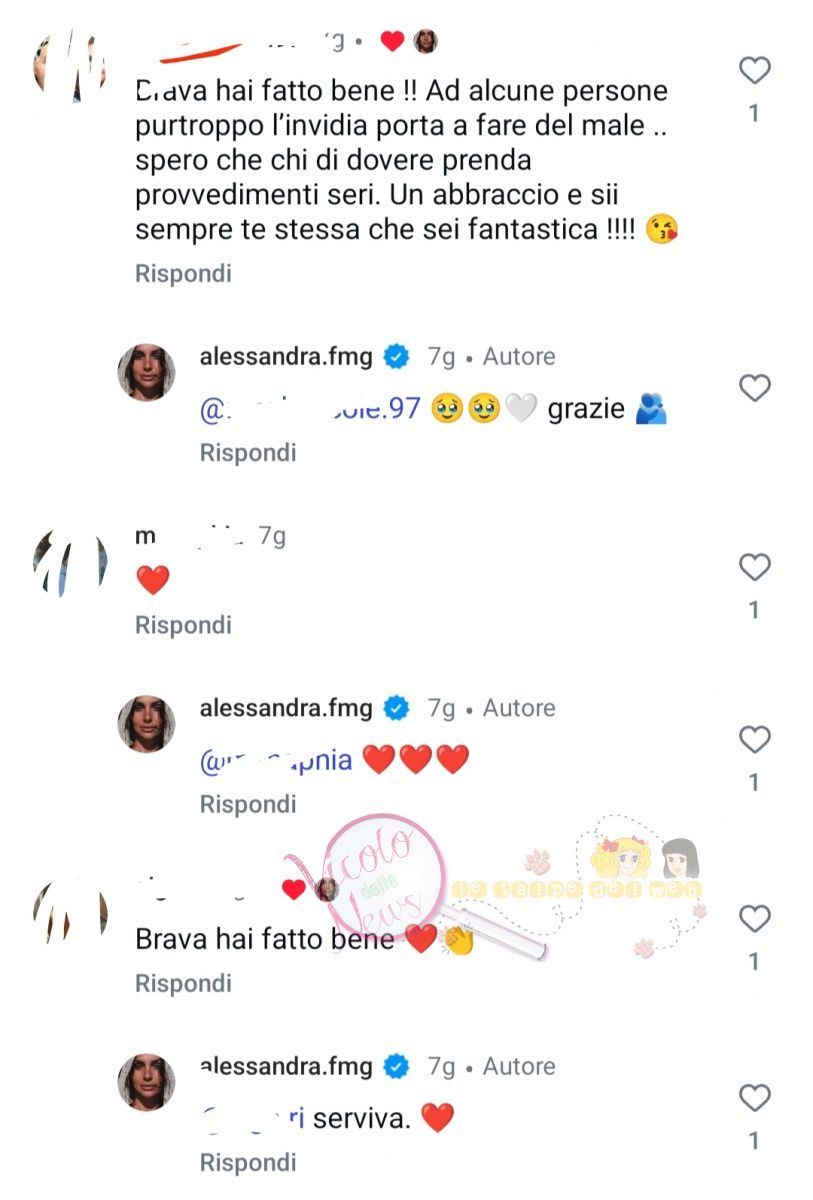Open the mention ending in 'pnia'
813x1200 pixels.
pos(277,761)
